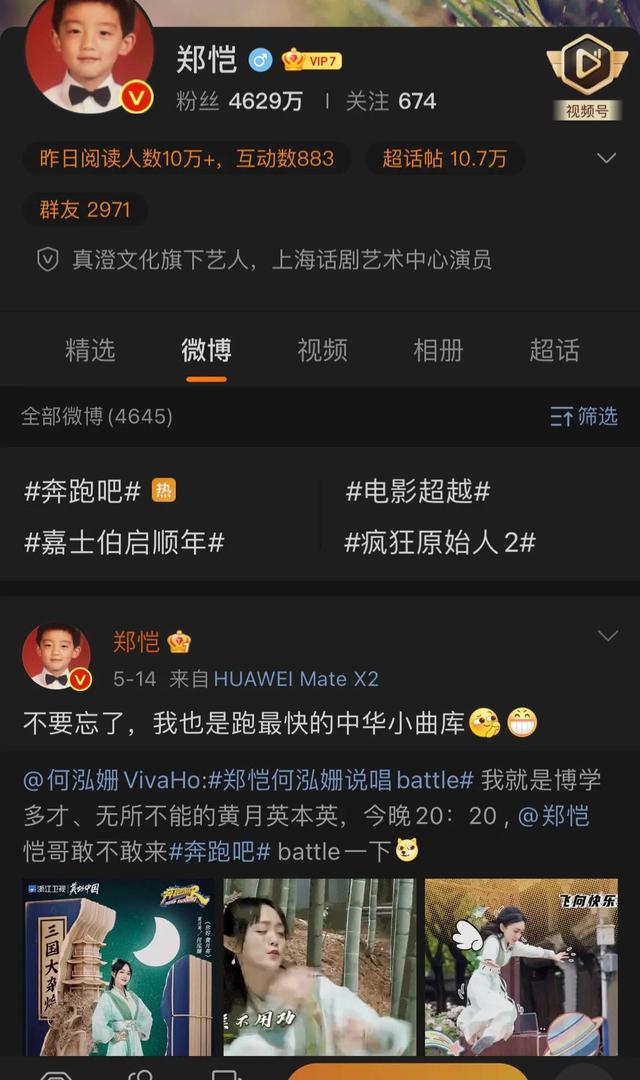View the 三国大杂烩 poster image in the repost
Image resolution: width=640 pixels, height=1080 pixels.
pos(118,966)
